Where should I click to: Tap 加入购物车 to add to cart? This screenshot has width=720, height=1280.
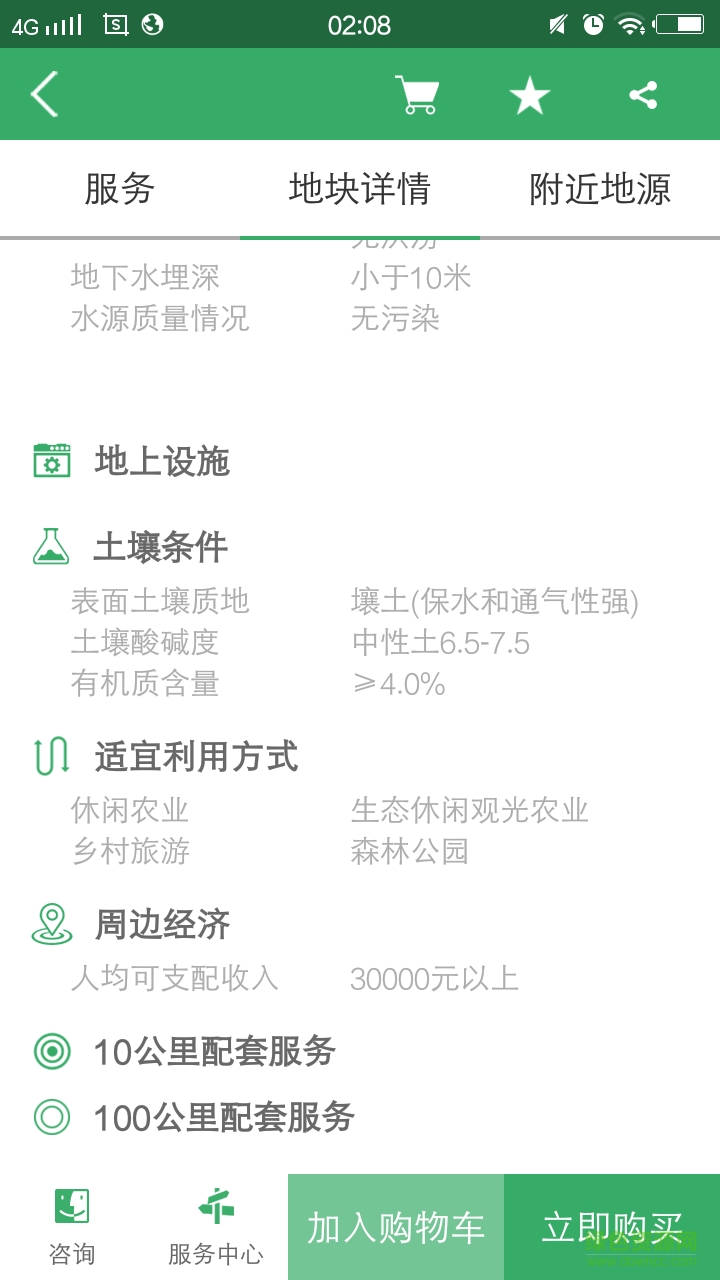click(396, 1227)
